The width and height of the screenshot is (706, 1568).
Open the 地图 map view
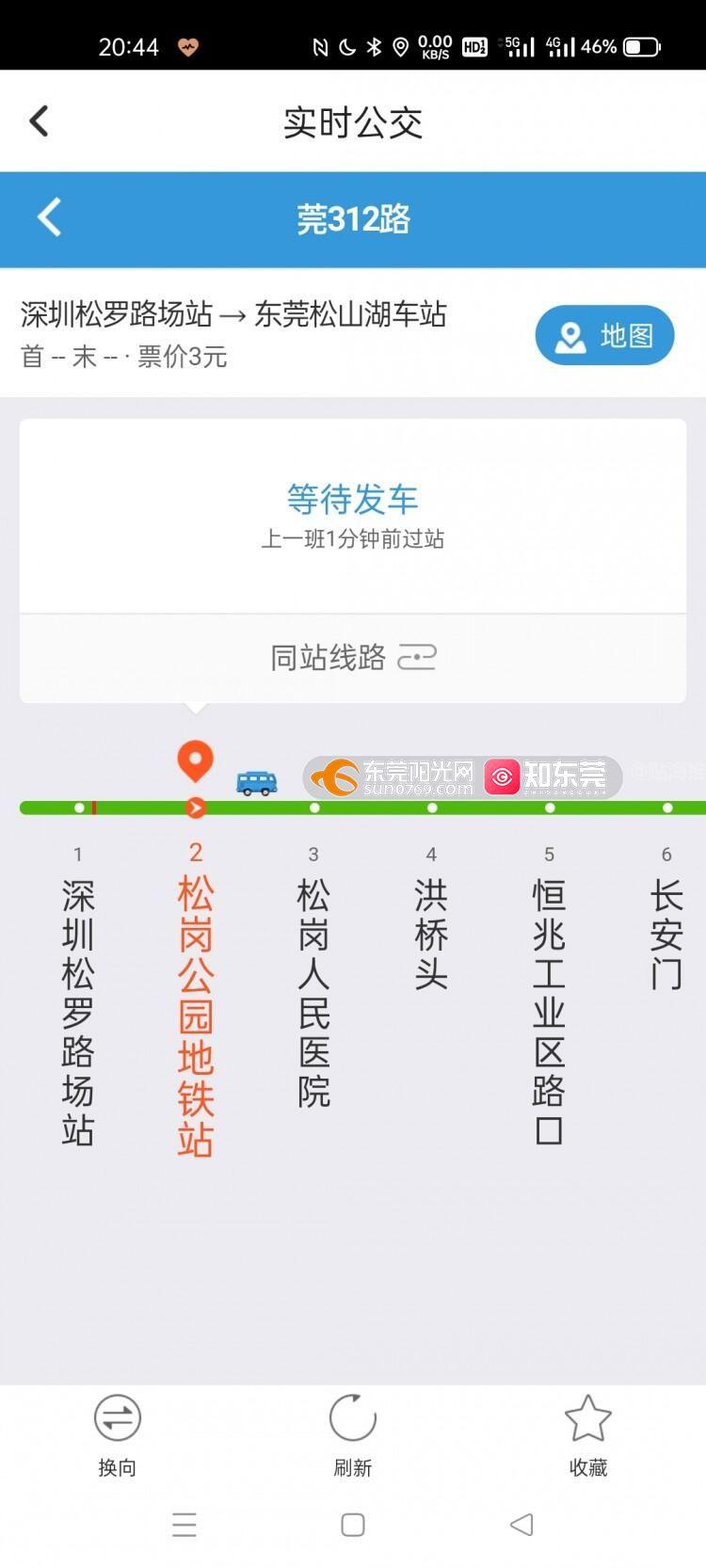click(604, 335)
